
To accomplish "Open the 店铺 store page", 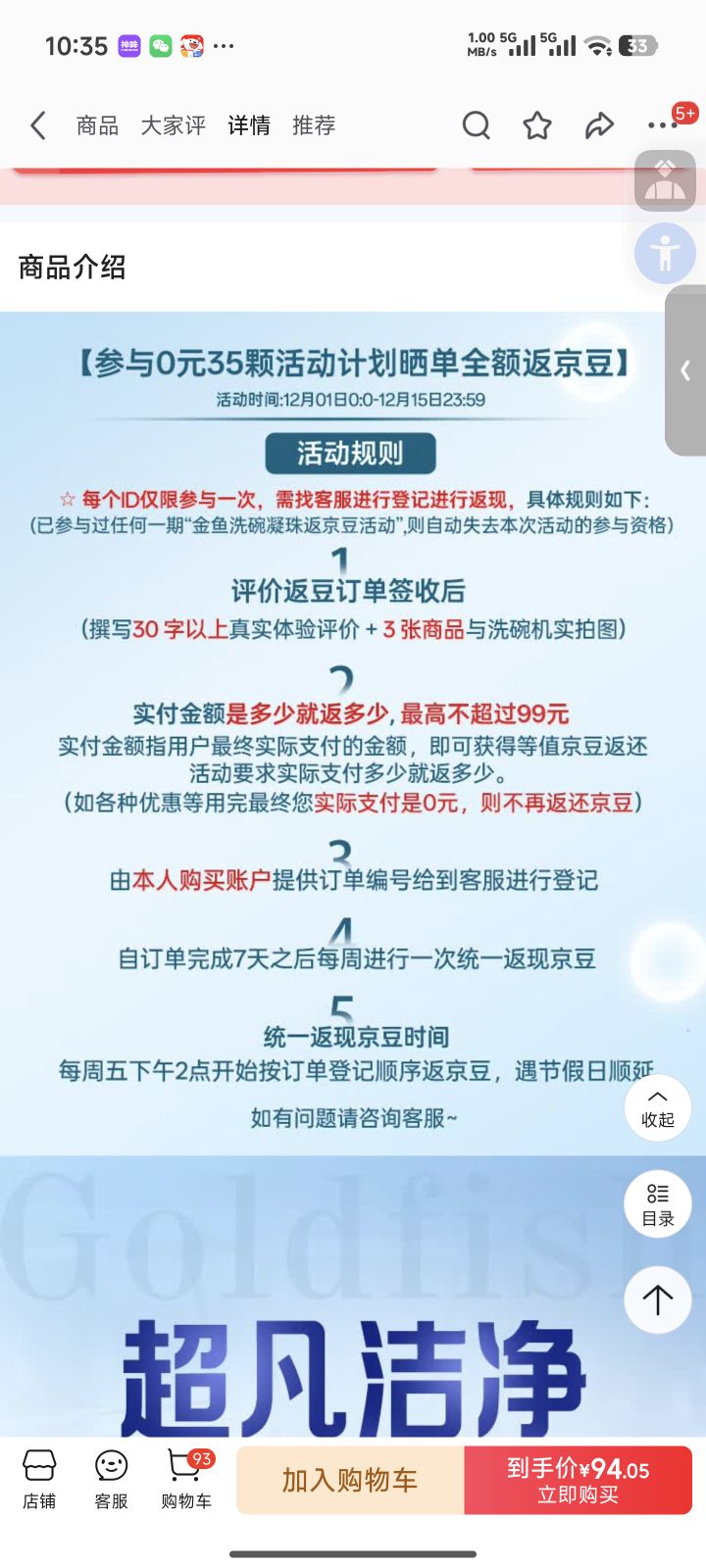I will tap(39, 1480).
